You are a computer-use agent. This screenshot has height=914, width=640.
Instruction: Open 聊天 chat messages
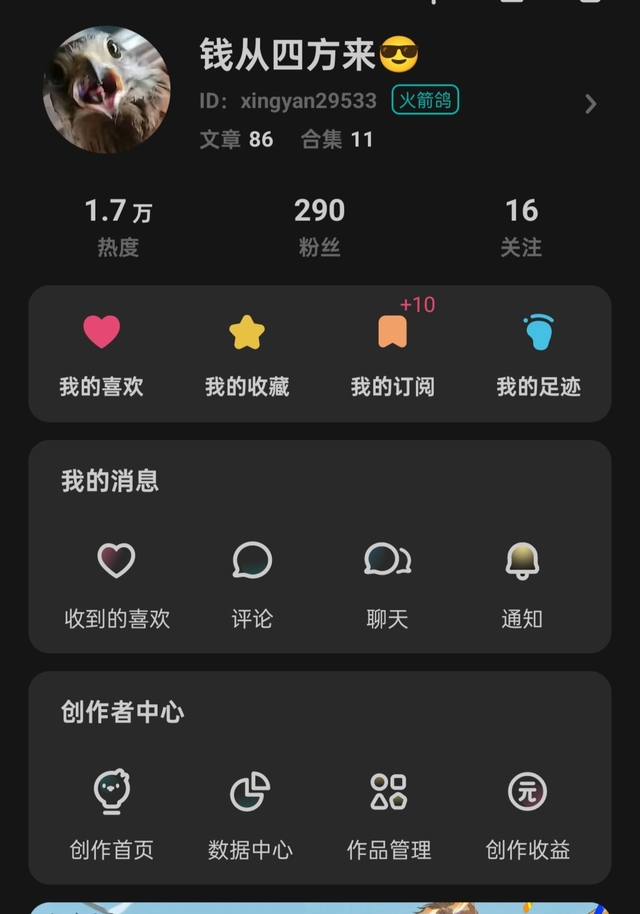tap(387, 584)
